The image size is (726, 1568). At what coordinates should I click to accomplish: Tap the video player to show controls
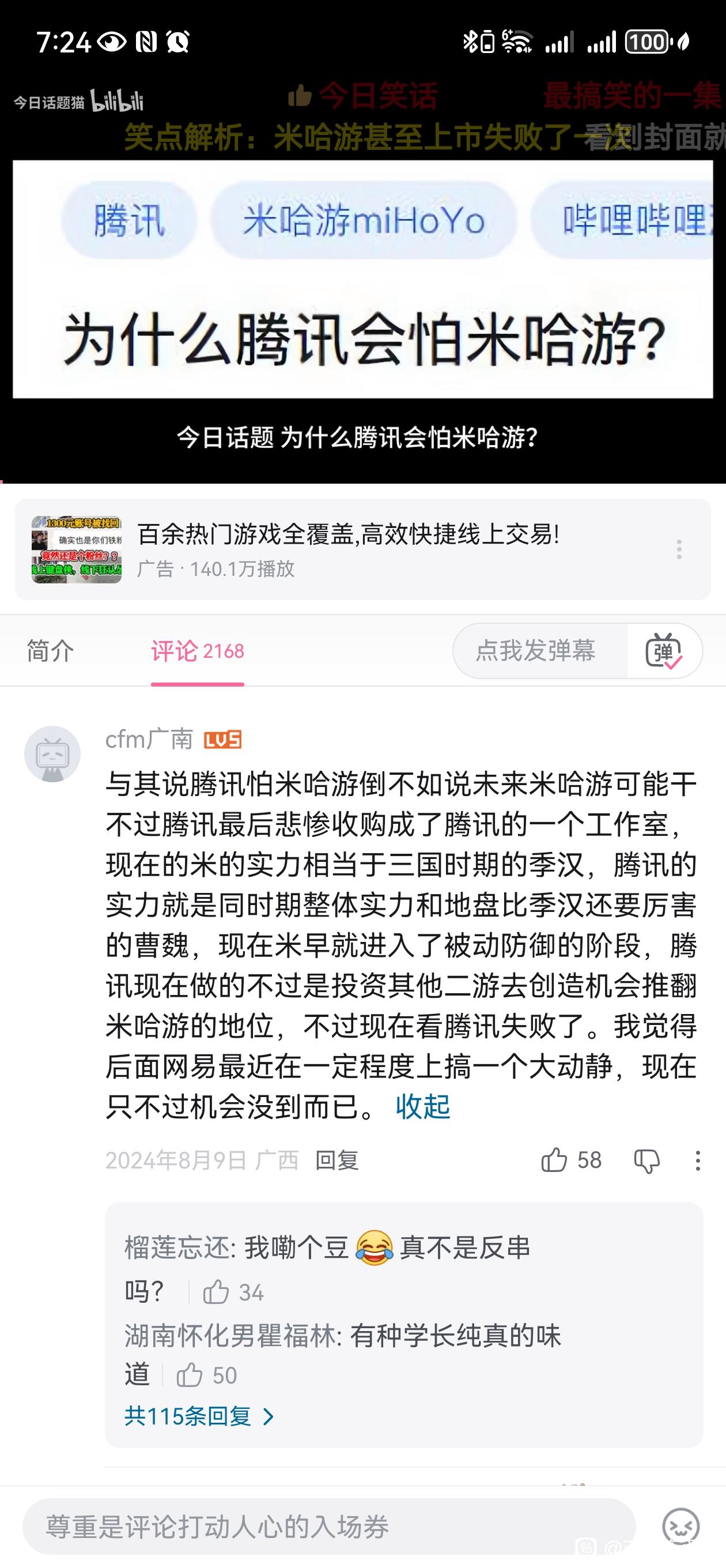click(362, 280)
